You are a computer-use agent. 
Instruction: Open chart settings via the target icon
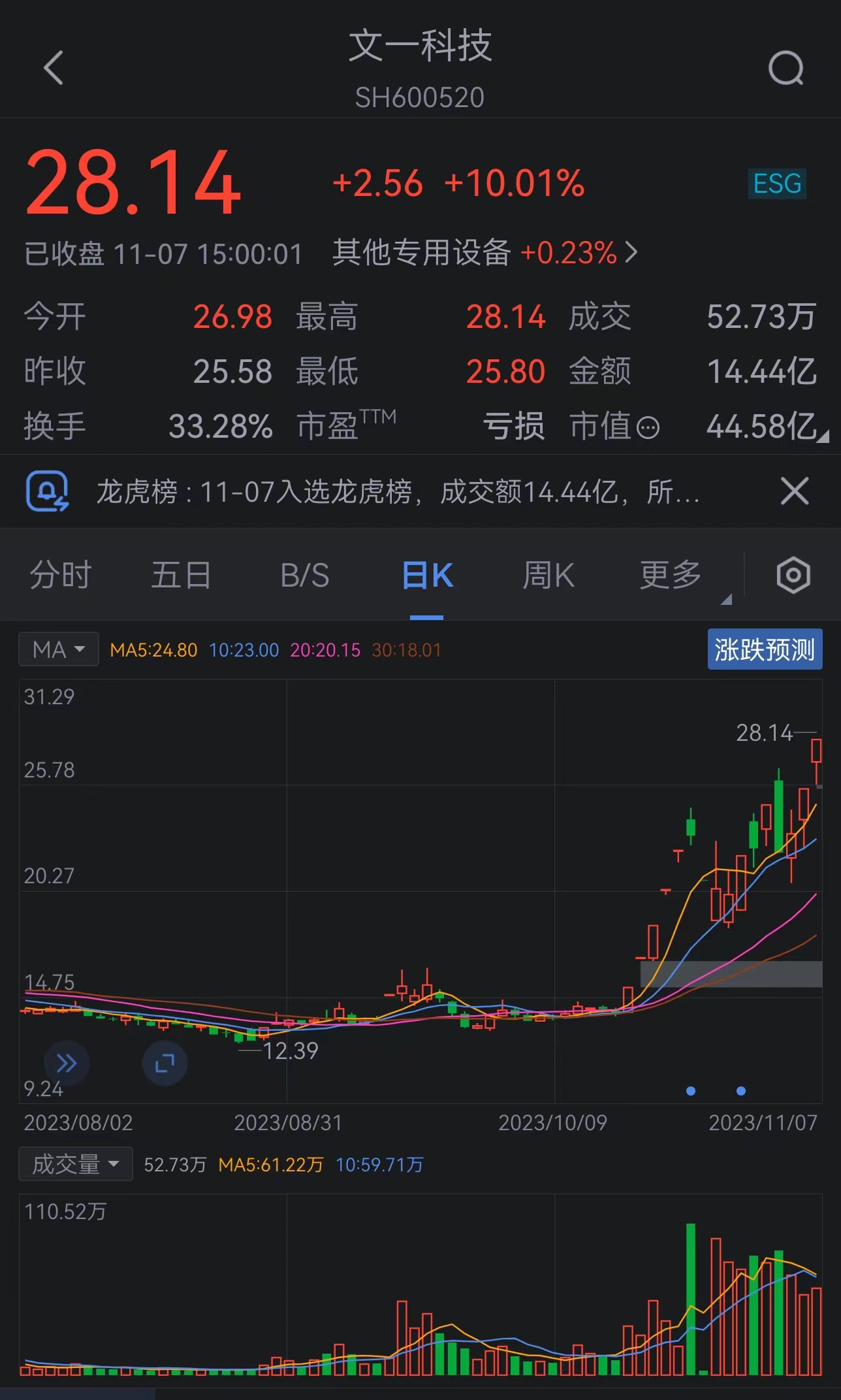point(794,574)
